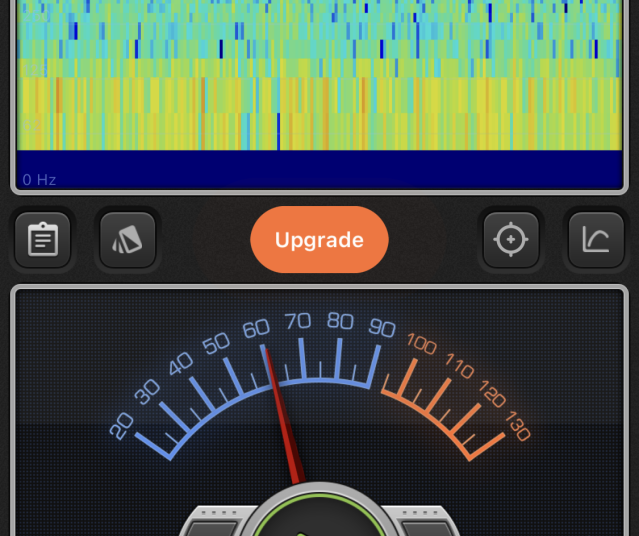Screen dimensions: 639x536
Task: Open the crosshair calibration icon
Action: [511, 240]
